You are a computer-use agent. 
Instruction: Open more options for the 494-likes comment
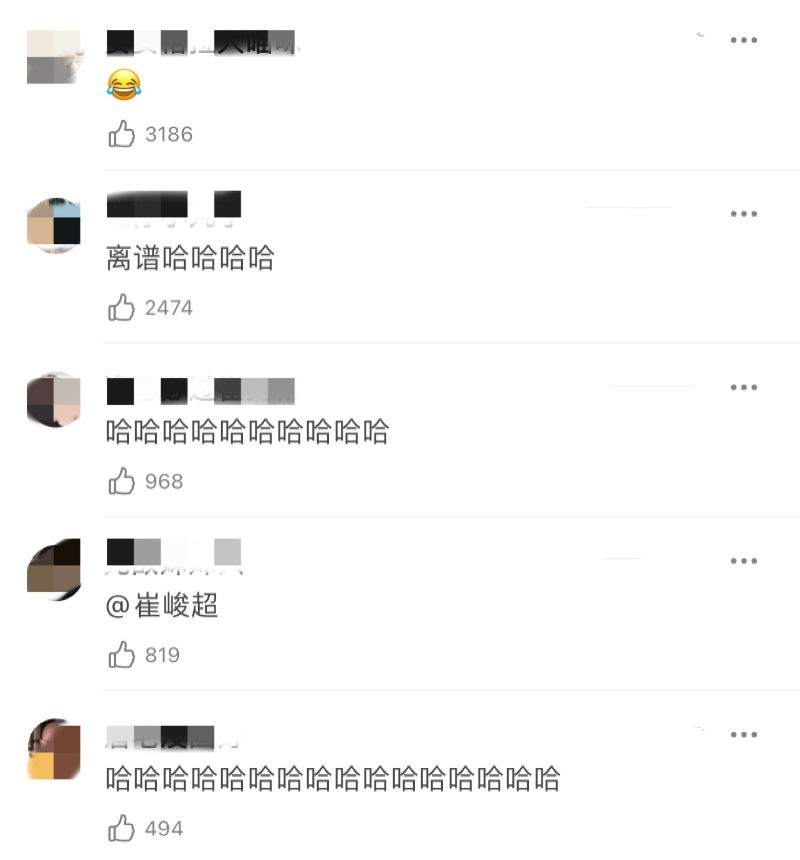click(x=743, y=735)
